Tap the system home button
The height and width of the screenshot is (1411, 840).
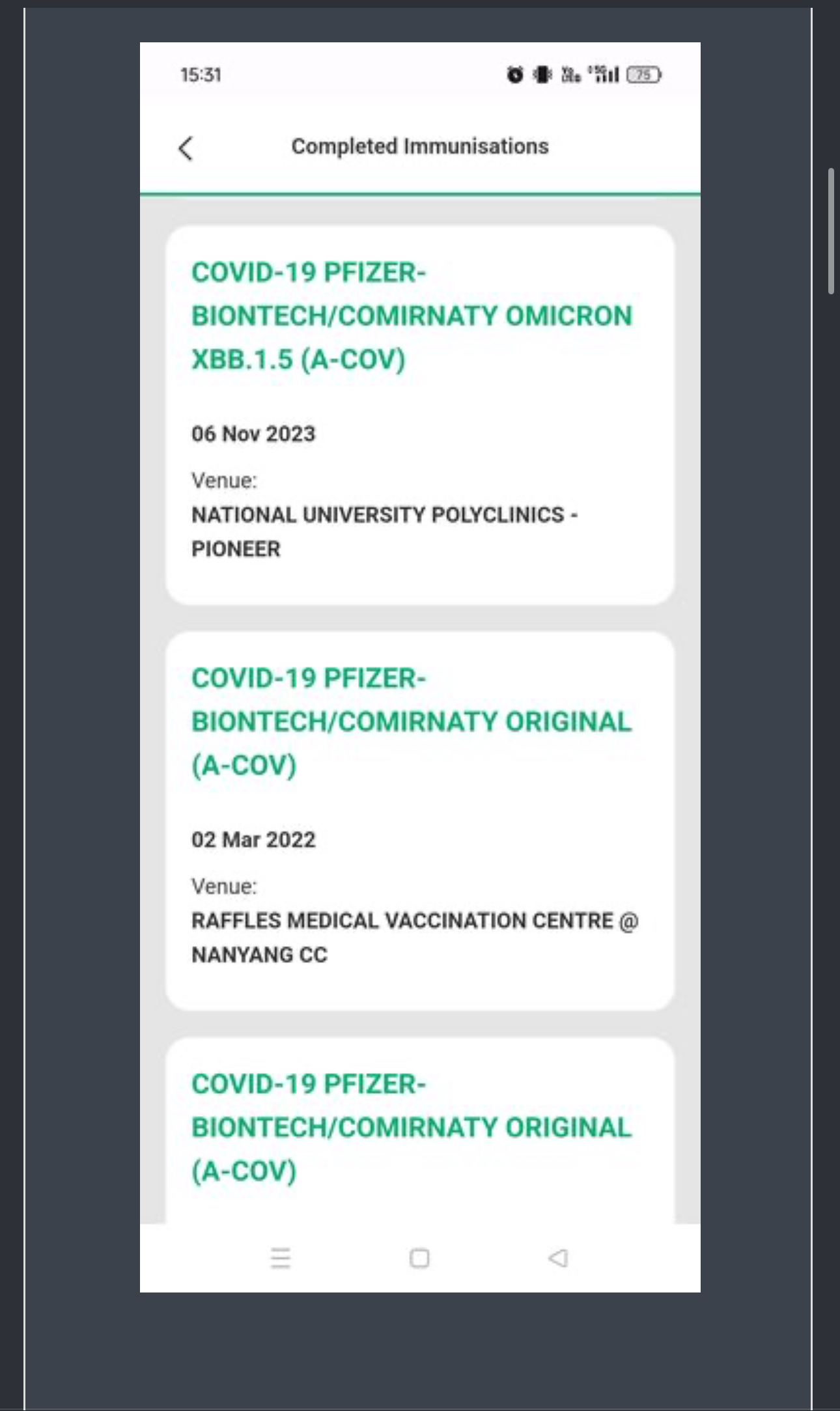[419, 1258]
